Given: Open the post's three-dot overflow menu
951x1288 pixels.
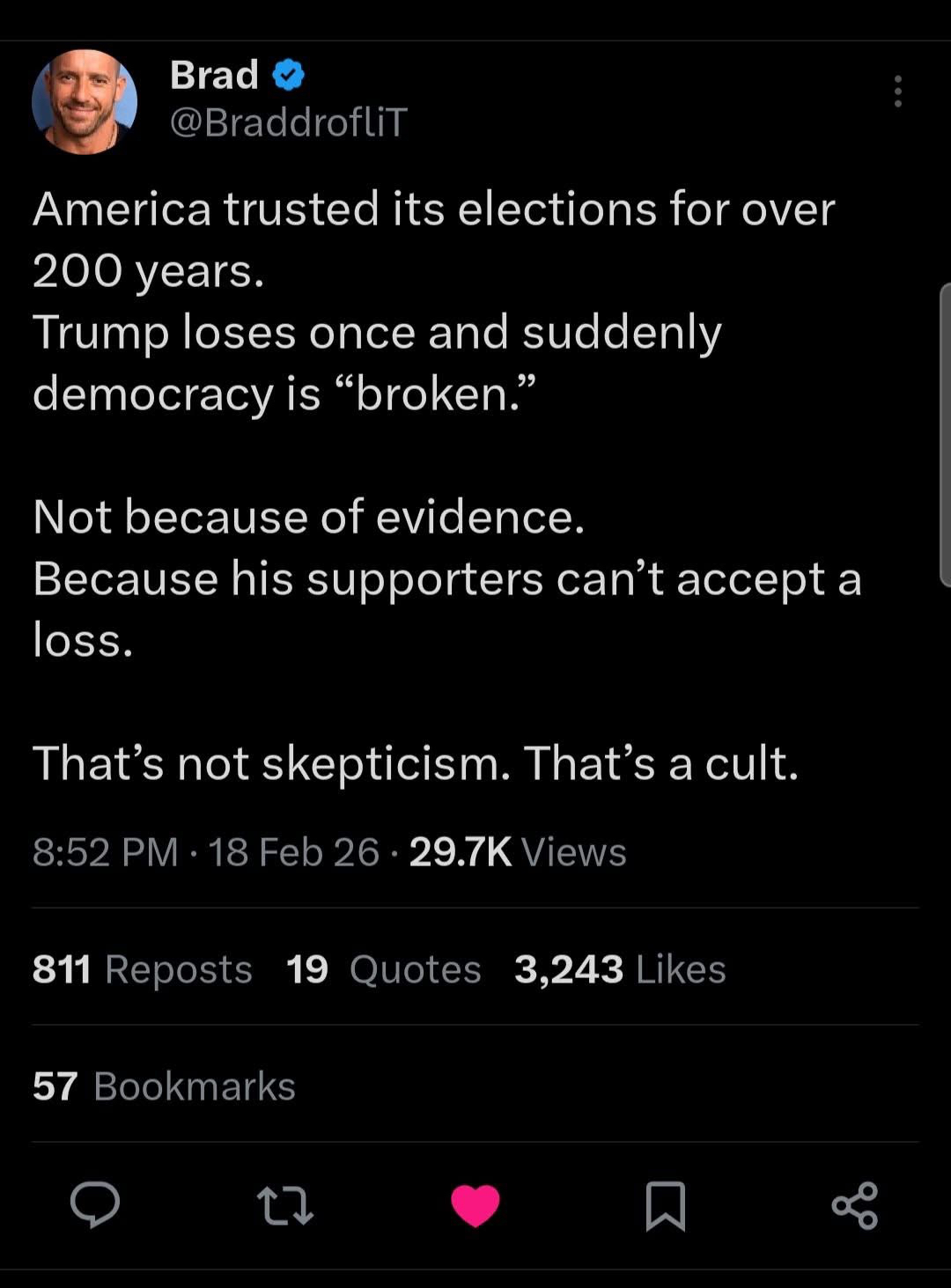Looking at the screenshot, I should pos(897,92).
